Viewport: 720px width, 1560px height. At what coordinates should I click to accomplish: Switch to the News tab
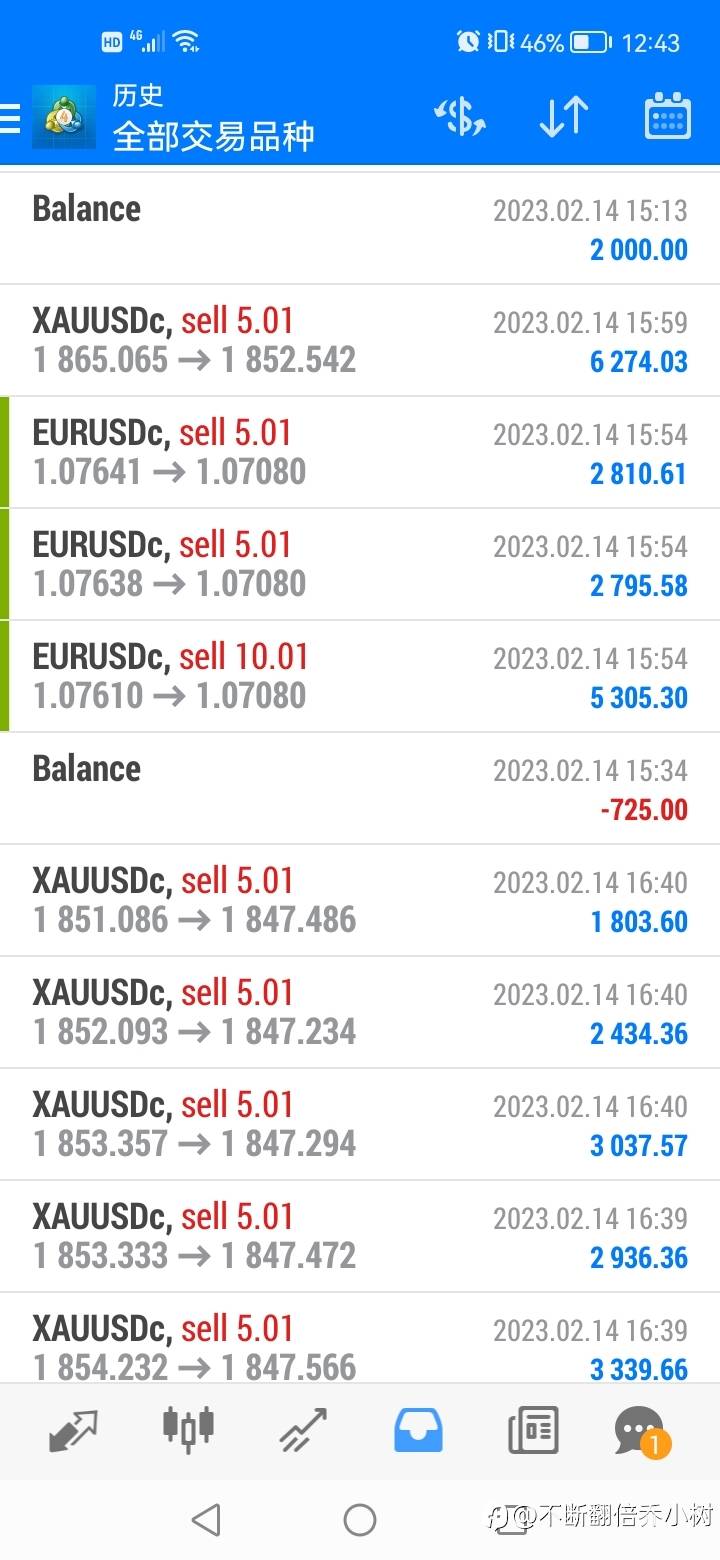click(x=533, y=1431)
